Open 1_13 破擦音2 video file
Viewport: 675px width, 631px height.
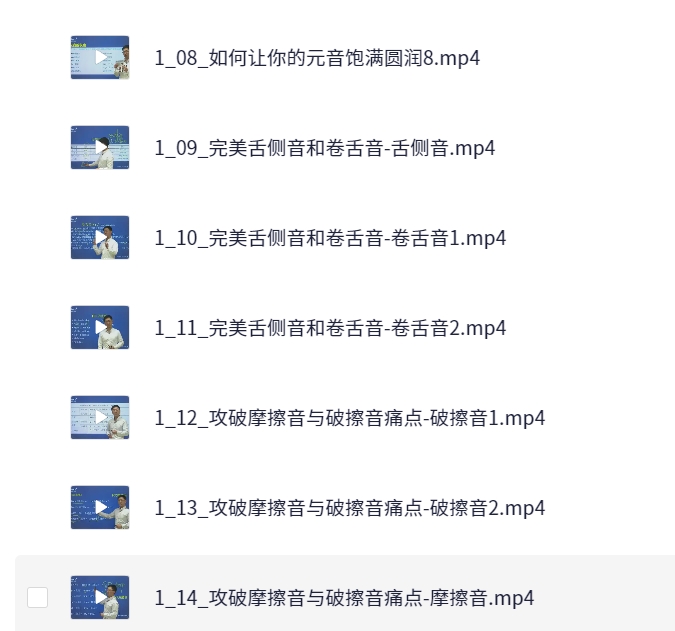click(349, 508)
